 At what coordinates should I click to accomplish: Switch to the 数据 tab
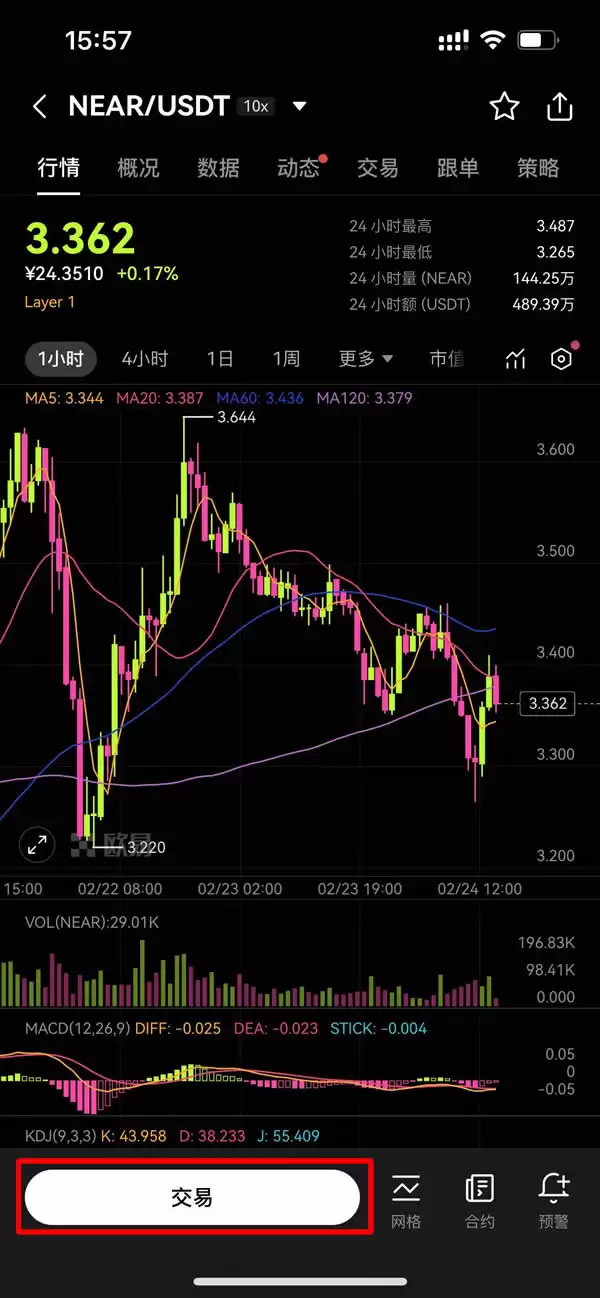coord(218,168)
